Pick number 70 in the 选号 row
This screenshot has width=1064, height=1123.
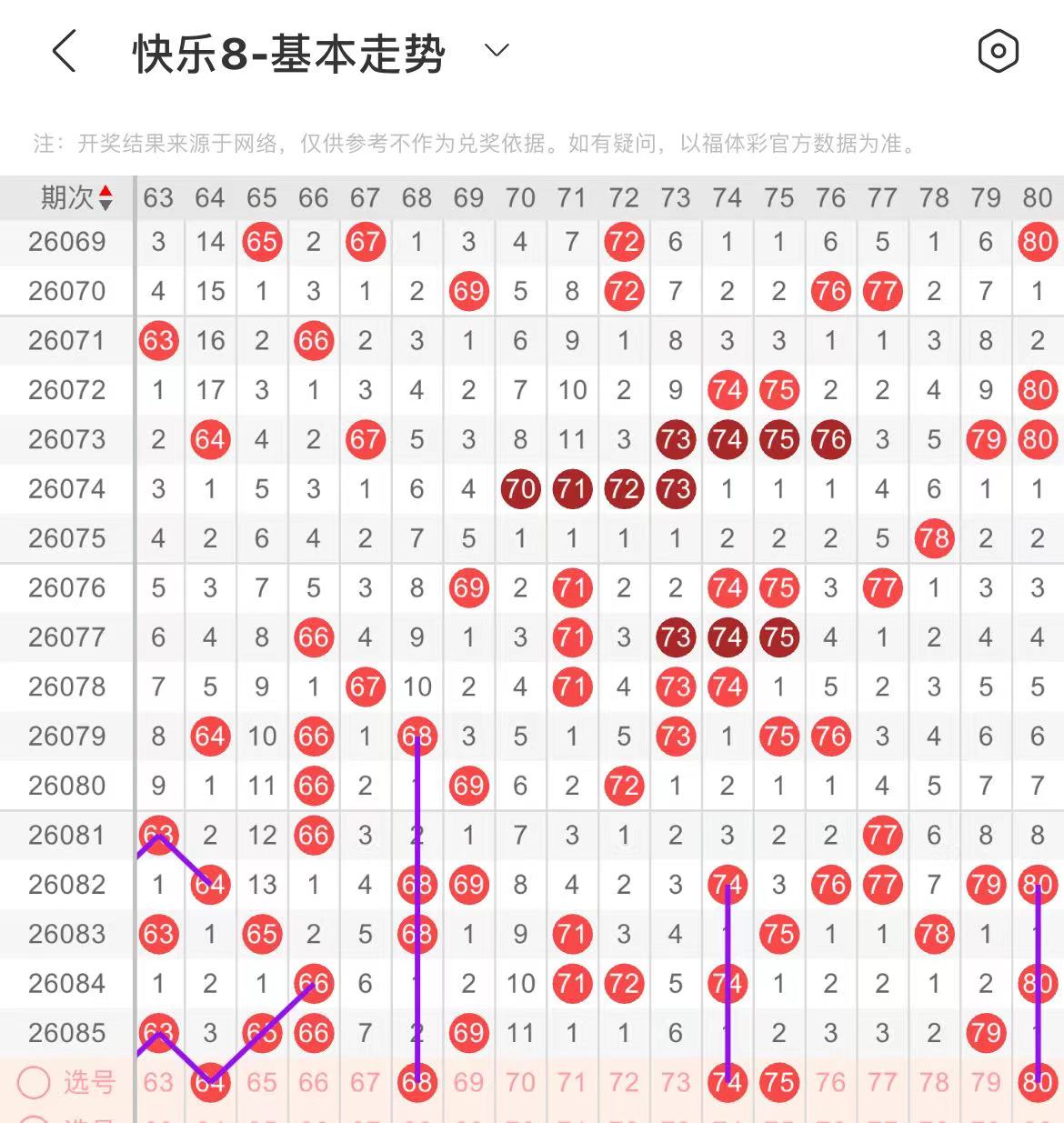coord(520,1082)
